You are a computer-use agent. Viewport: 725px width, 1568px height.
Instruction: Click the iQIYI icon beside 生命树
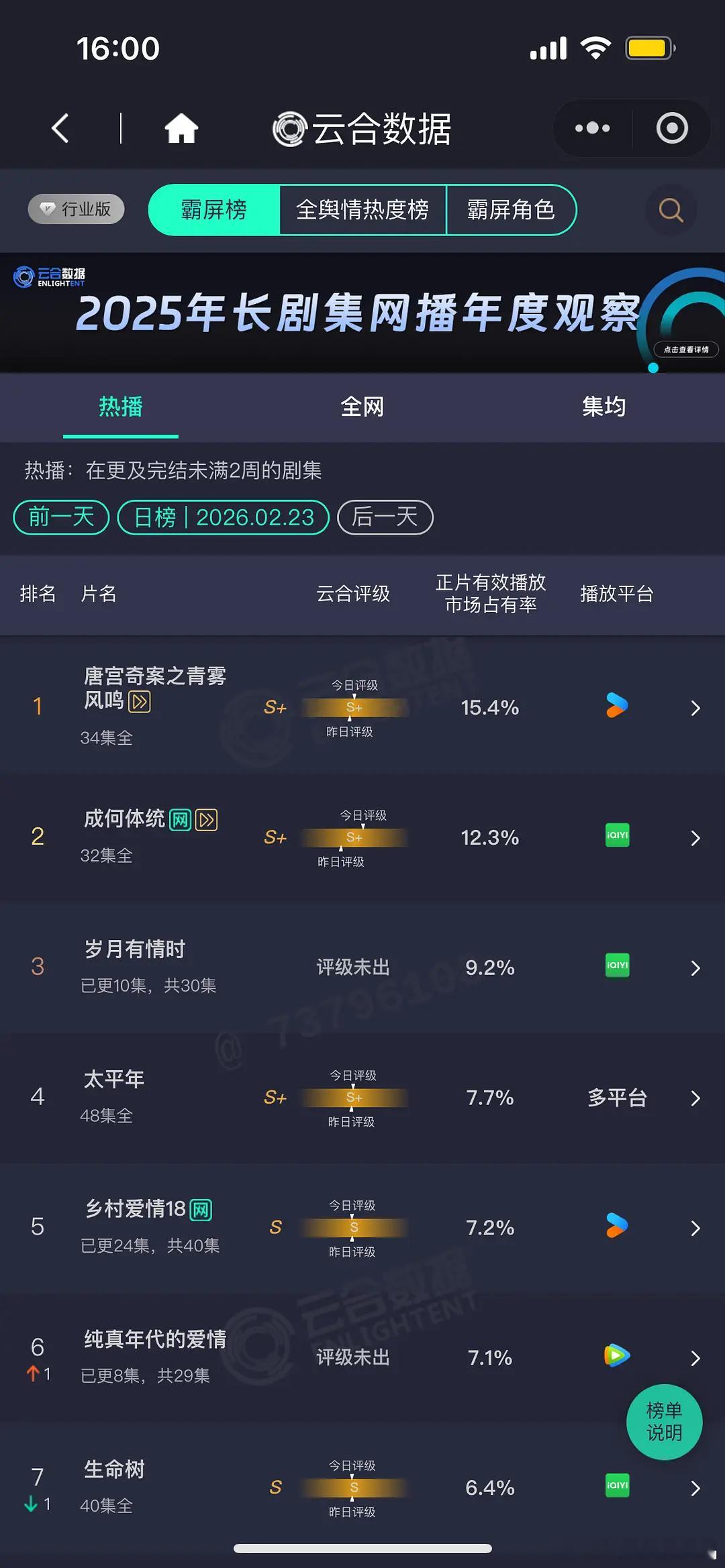(617, 1486)
